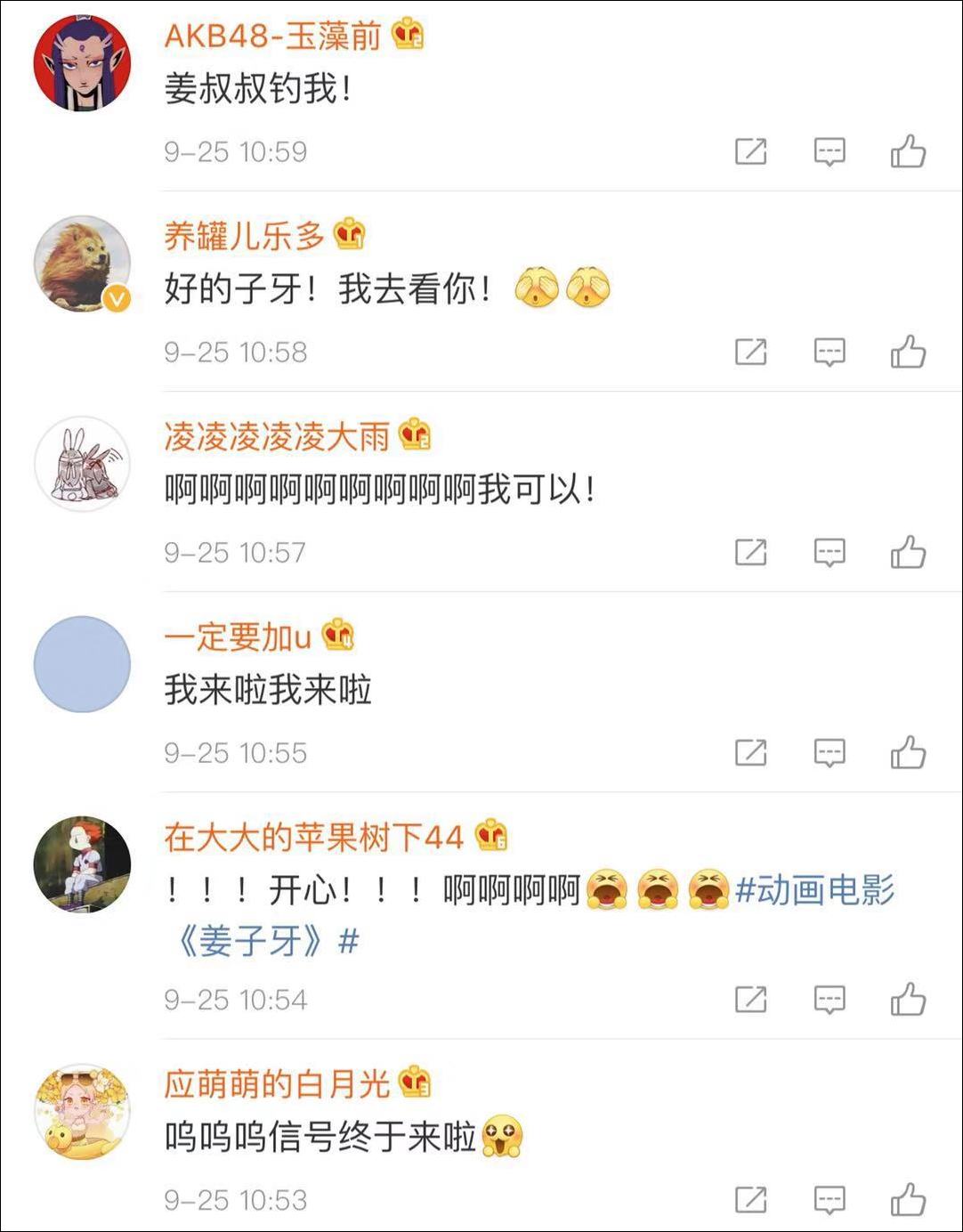Reply to AKB48-玉藻前's comment
The height and width of the screenshot is (1232, 963).
pos(829,152)
